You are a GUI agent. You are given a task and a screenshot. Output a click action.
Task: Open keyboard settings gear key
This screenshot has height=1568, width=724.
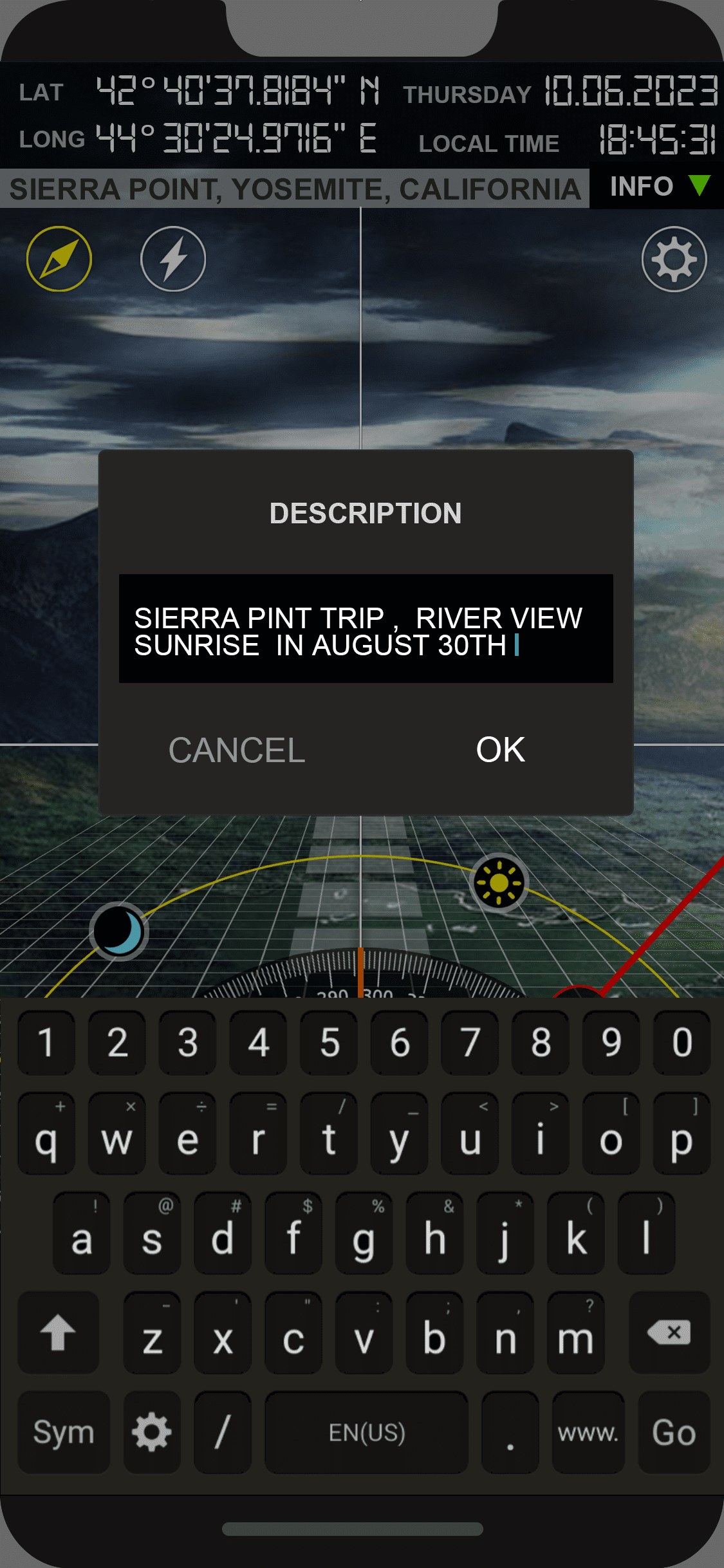pos(152,1433)
